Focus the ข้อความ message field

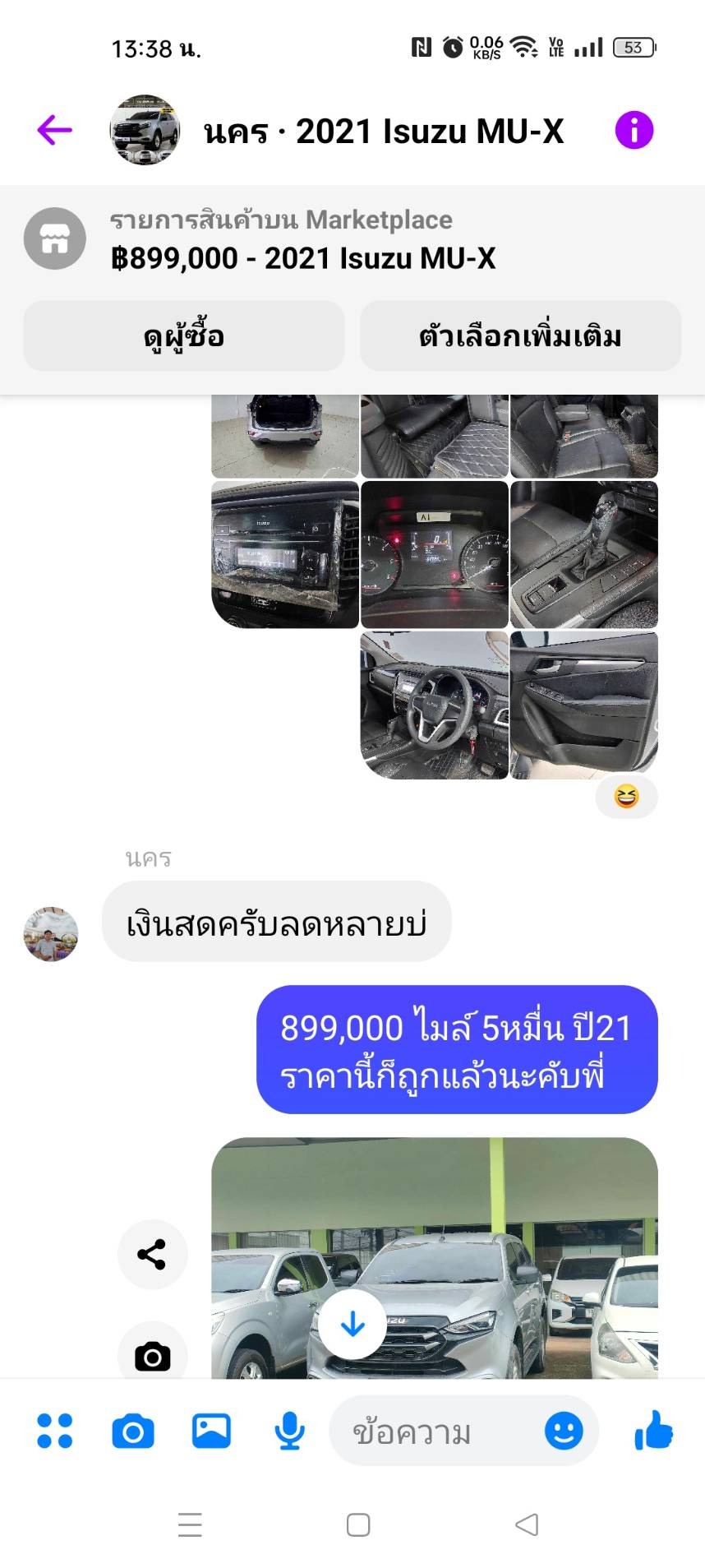point(435,1432)
